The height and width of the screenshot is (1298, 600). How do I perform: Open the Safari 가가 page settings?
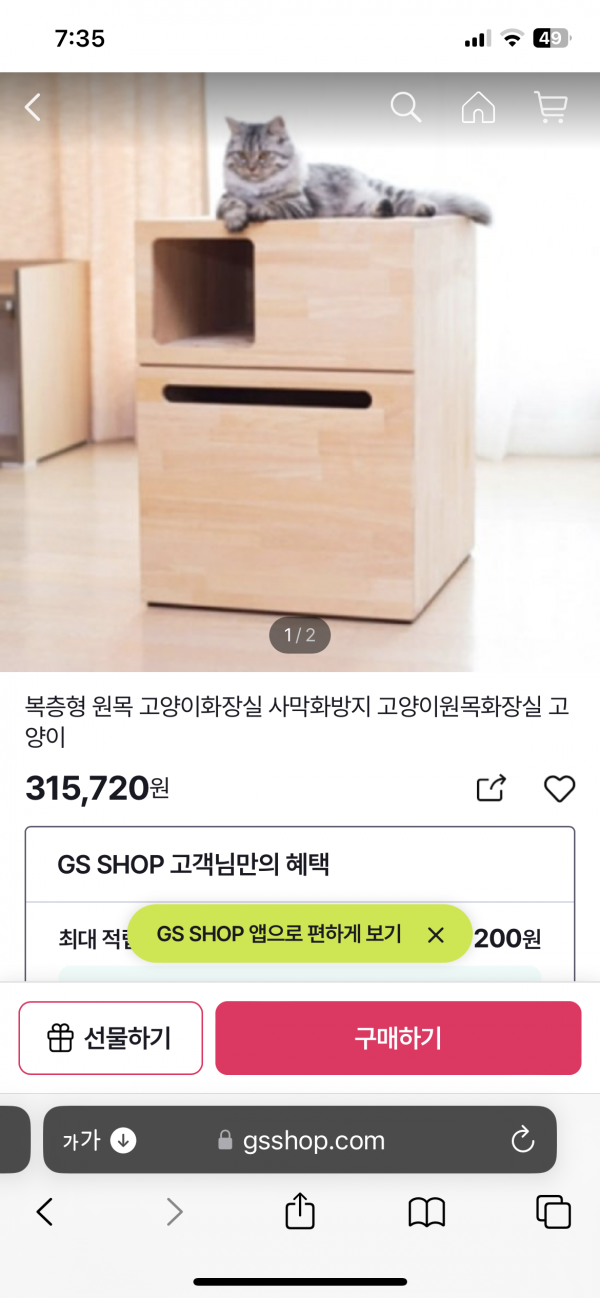[98, 1140]
